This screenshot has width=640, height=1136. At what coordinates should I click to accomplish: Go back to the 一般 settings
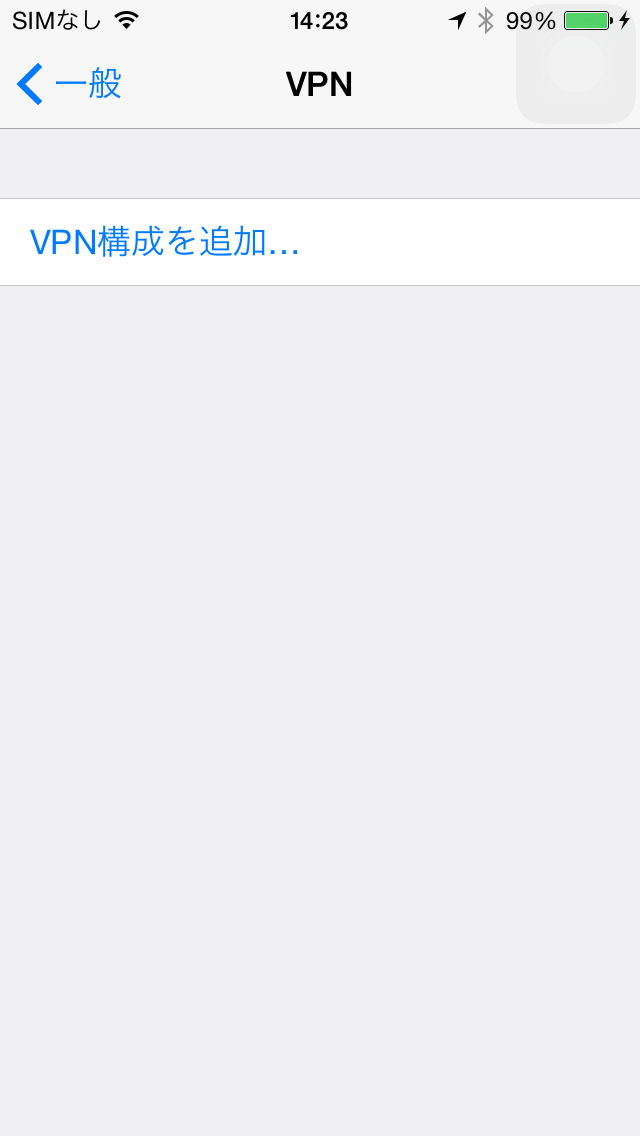pyautogui.click(x=69, y=84)
